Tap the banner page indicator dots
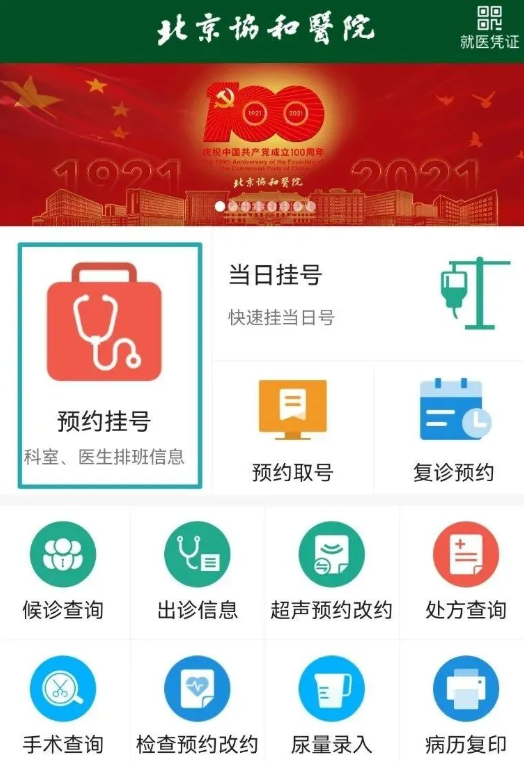 [x=265, y=206]
